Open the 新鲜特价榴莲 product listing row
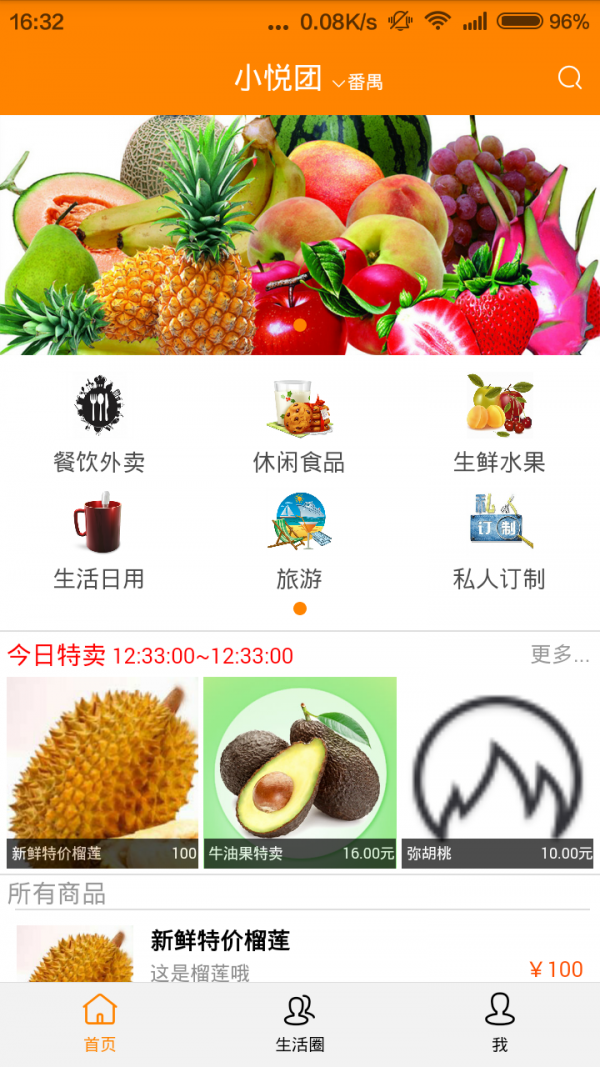Viewport: 600px width, 1067px height. (x=300, y=954)
